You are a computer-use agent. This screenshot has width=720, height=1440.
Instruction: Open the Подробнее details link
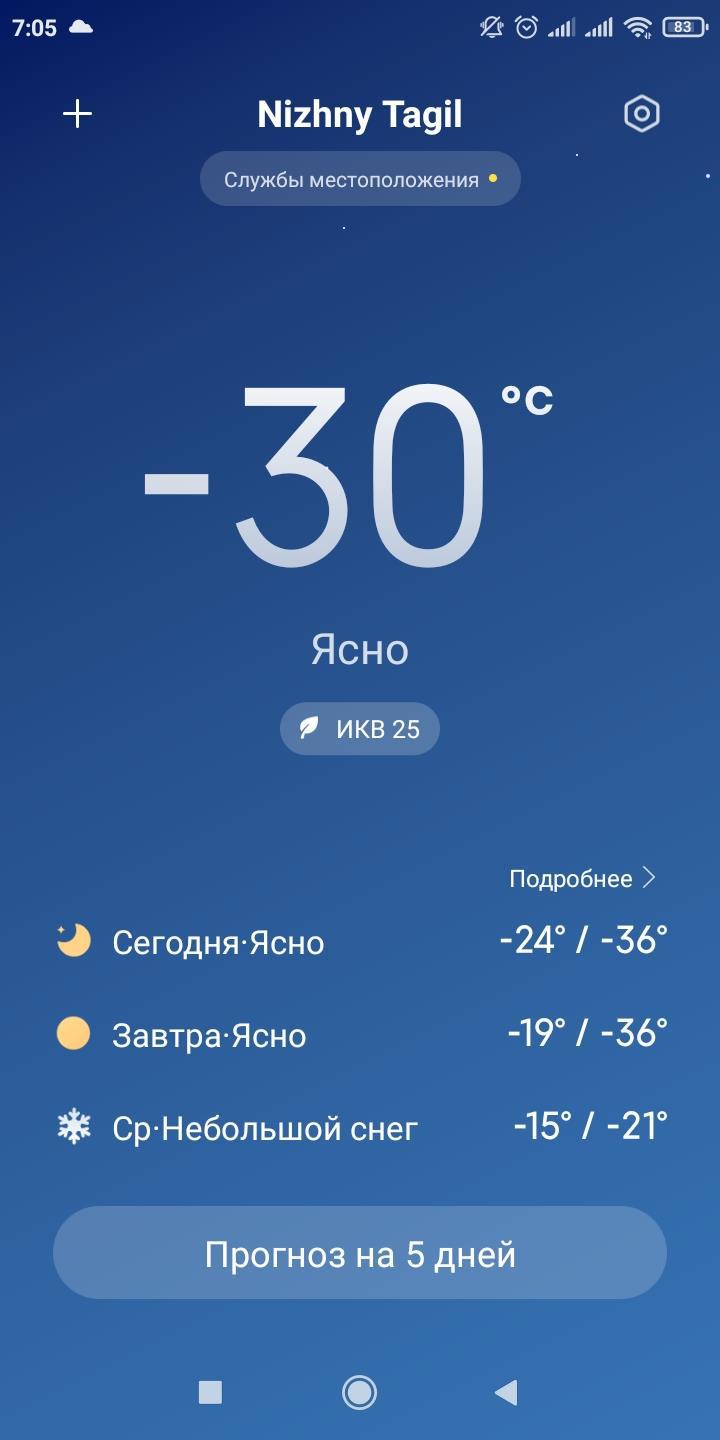pos(583,879)
